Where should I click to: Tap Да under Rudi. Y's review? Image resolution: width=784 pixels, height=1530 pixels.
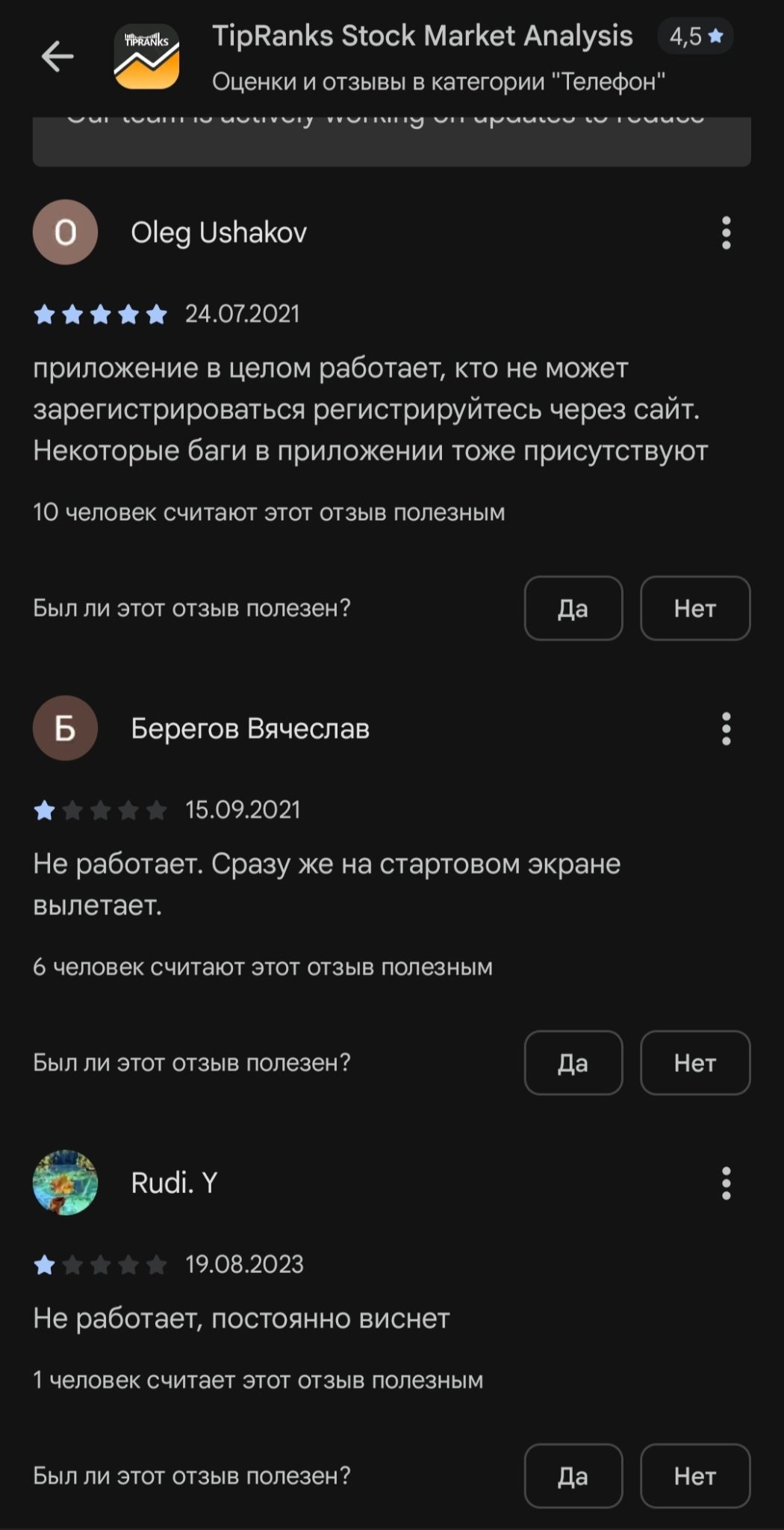[x=573, y=1475]
